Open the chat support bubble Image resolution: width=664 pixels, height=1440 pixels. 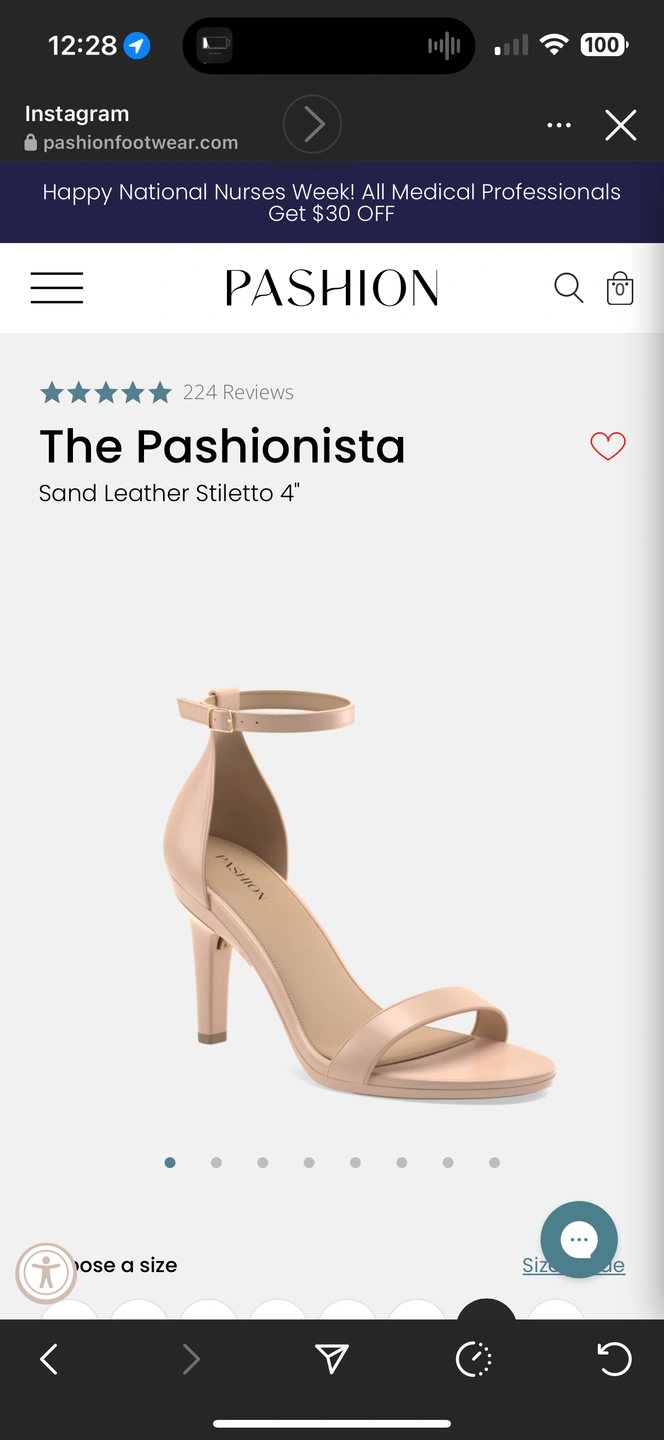[x=579, y=1240]
